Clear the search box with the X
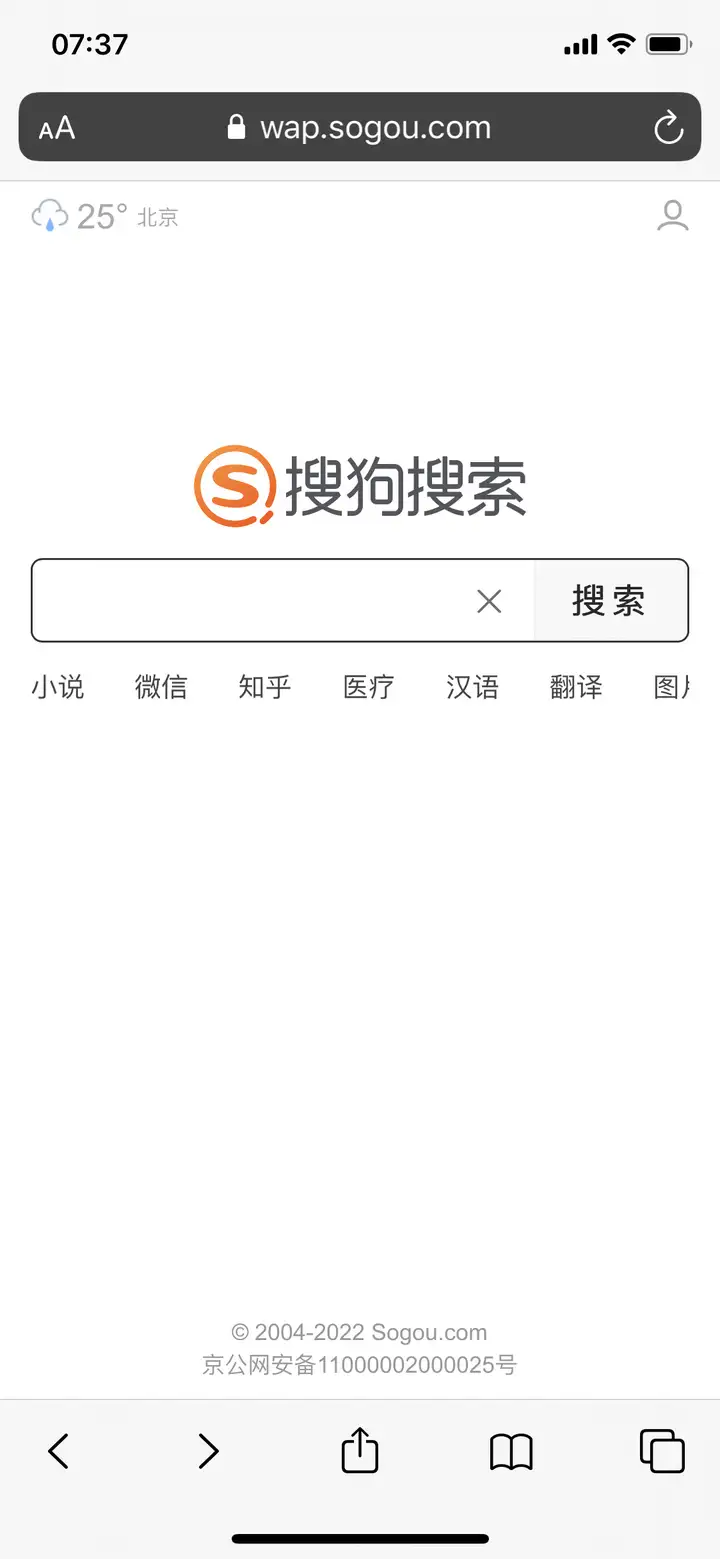 489,601
